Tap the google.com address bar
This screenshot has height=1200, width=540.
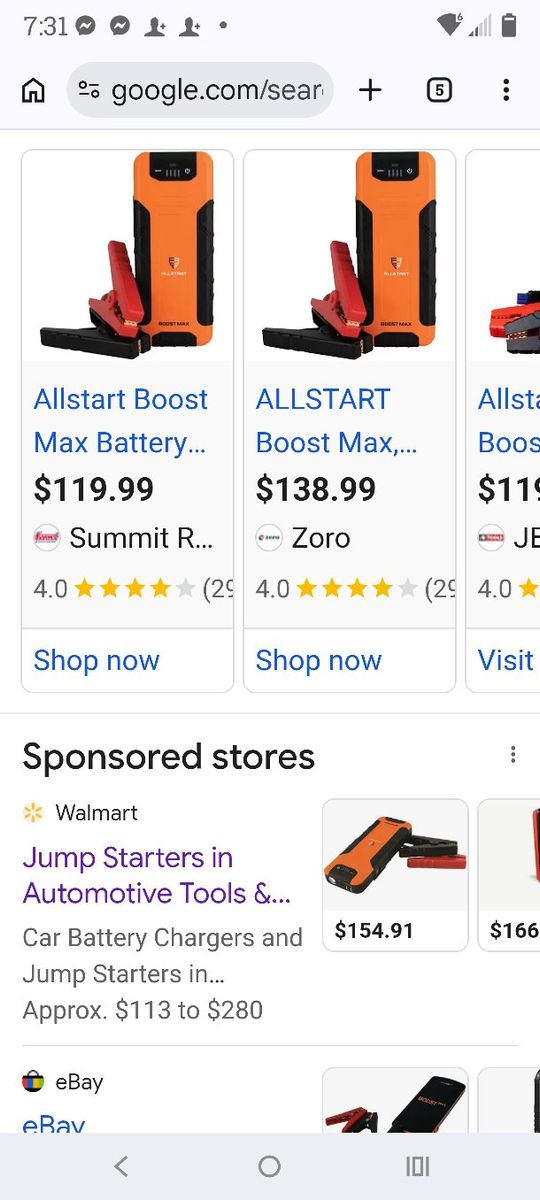point(200,90)
